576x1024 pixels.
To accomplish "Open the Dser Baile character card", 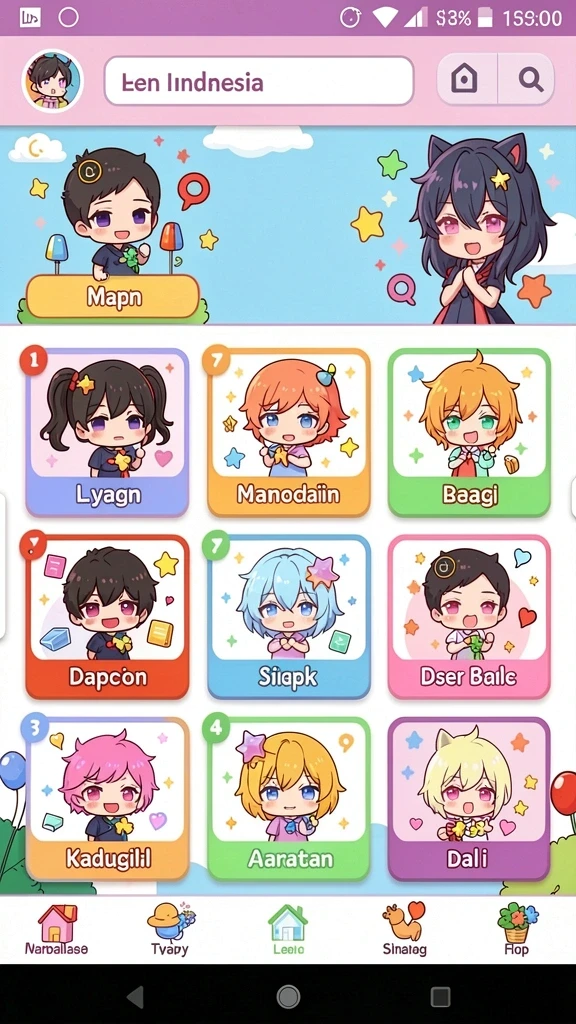I will pos(469,616).
